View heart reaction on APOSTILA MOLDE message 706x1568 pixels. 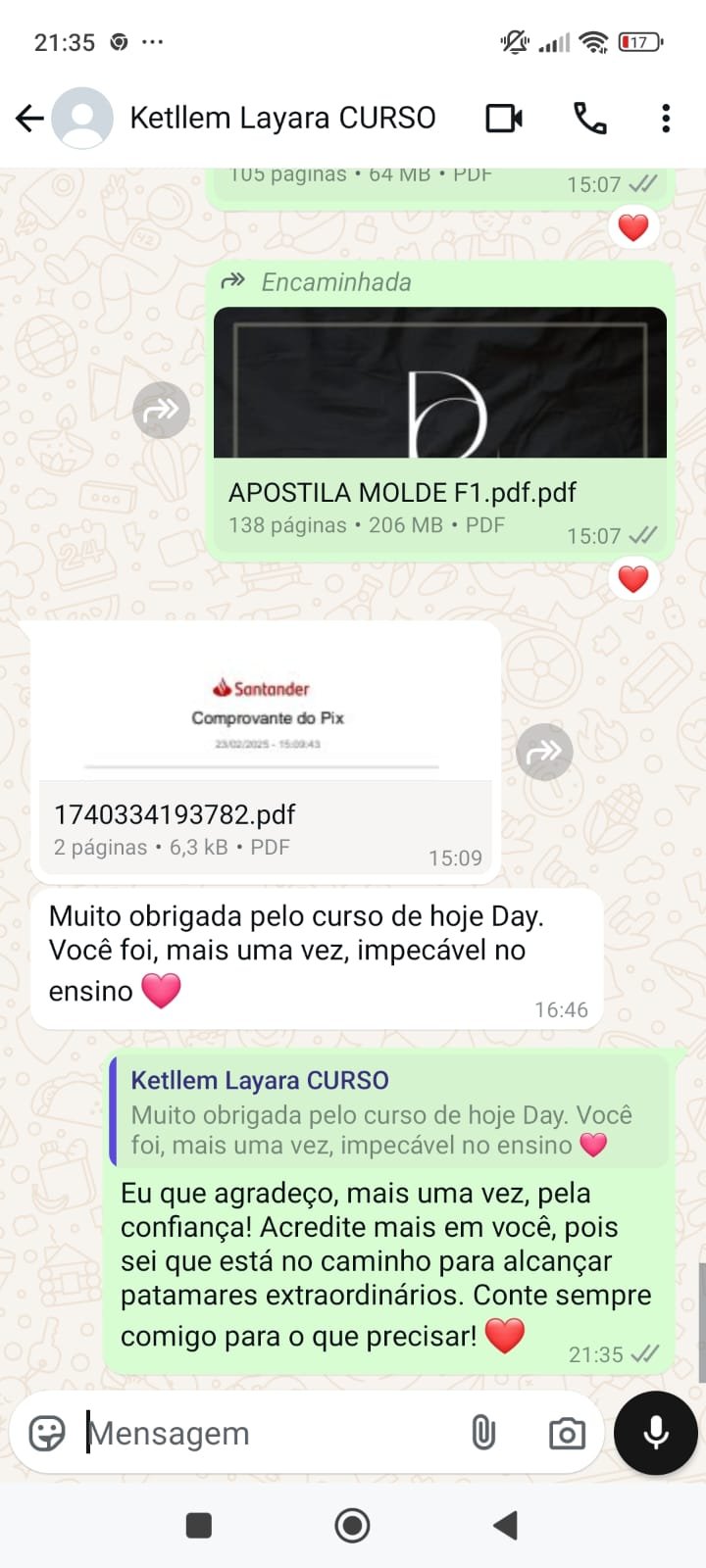click(x=633, y=579)
